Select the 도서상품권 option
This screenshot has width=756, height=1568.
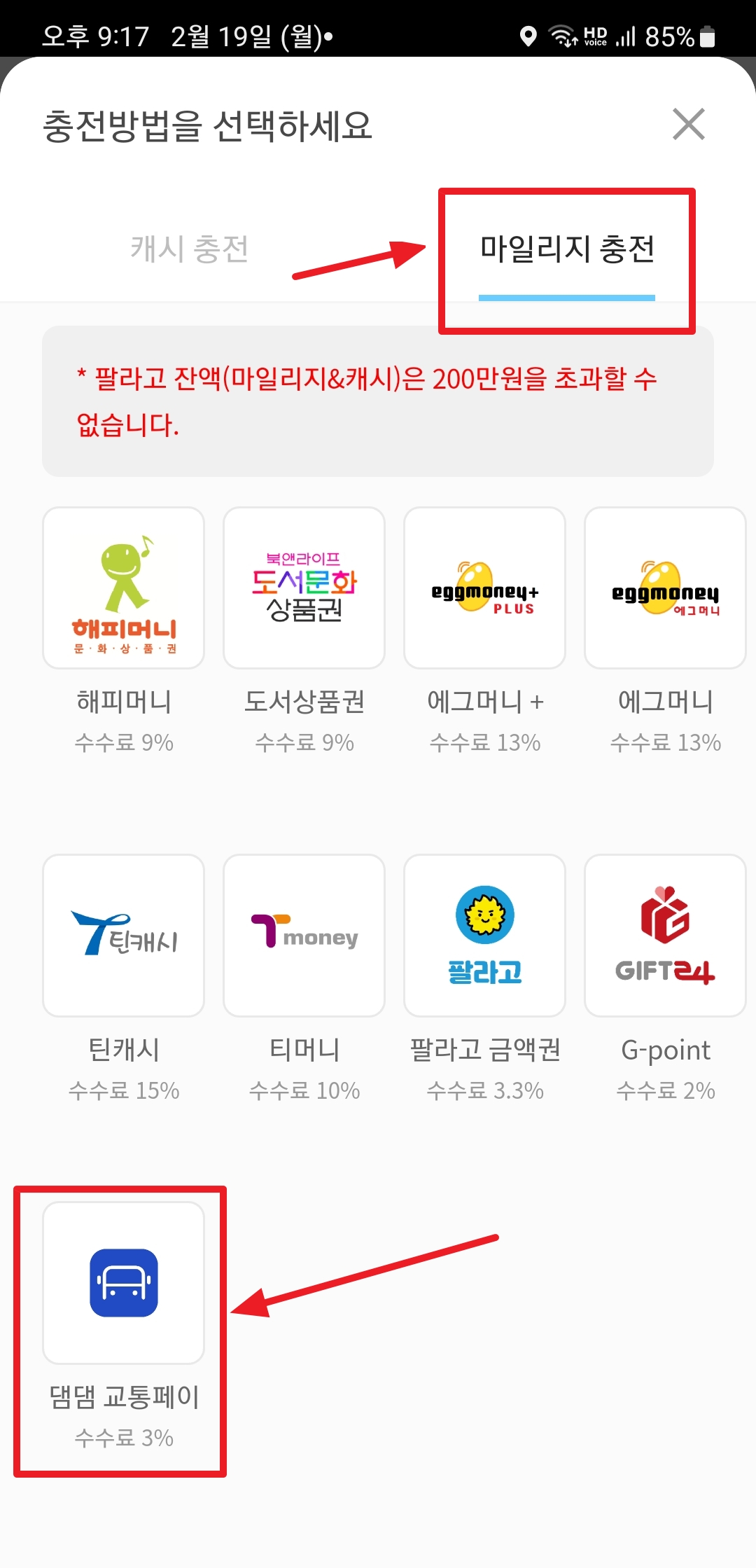[304, 588]
